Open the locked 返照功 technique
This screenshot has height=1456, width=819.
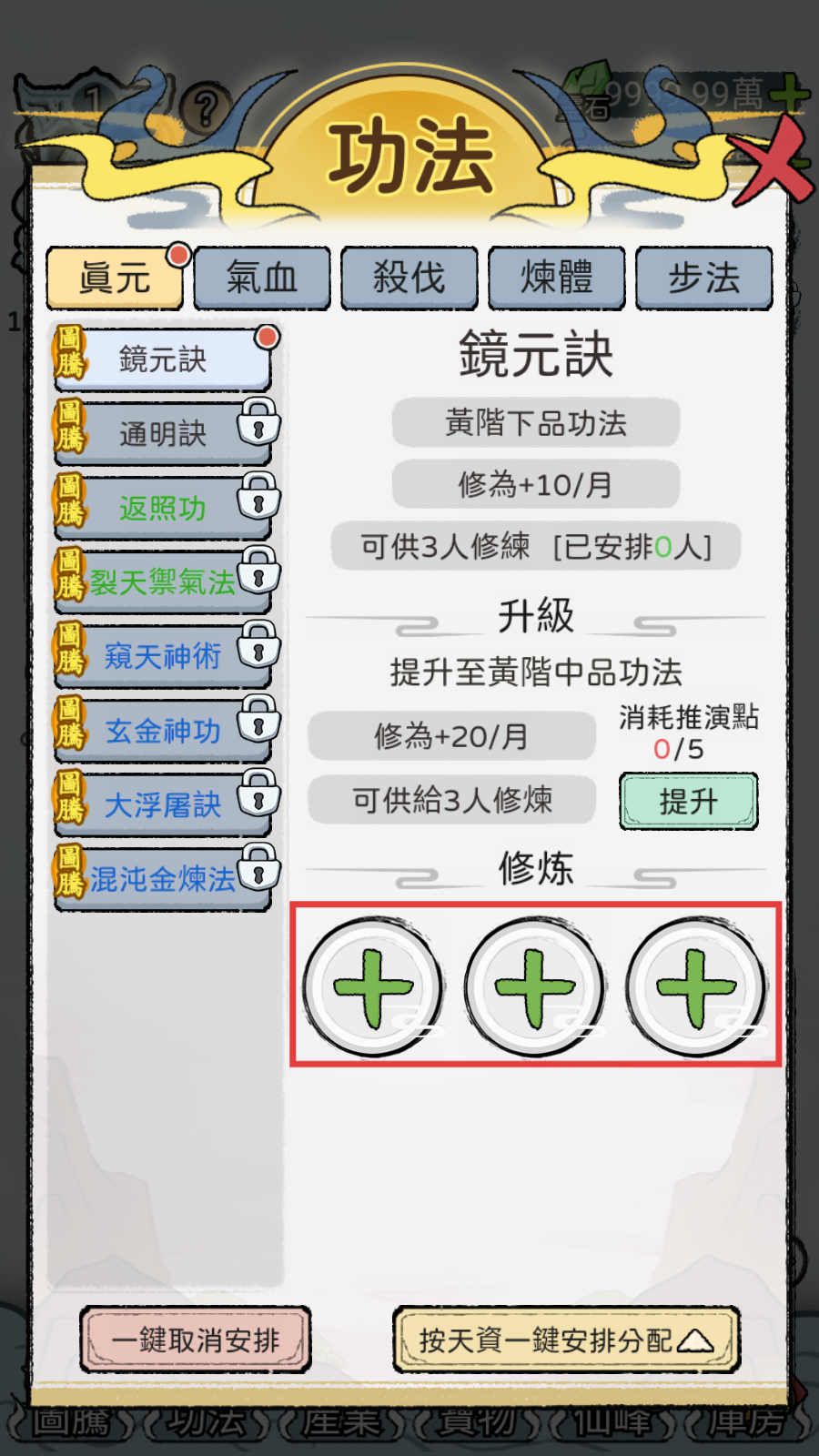coord(164,509)
